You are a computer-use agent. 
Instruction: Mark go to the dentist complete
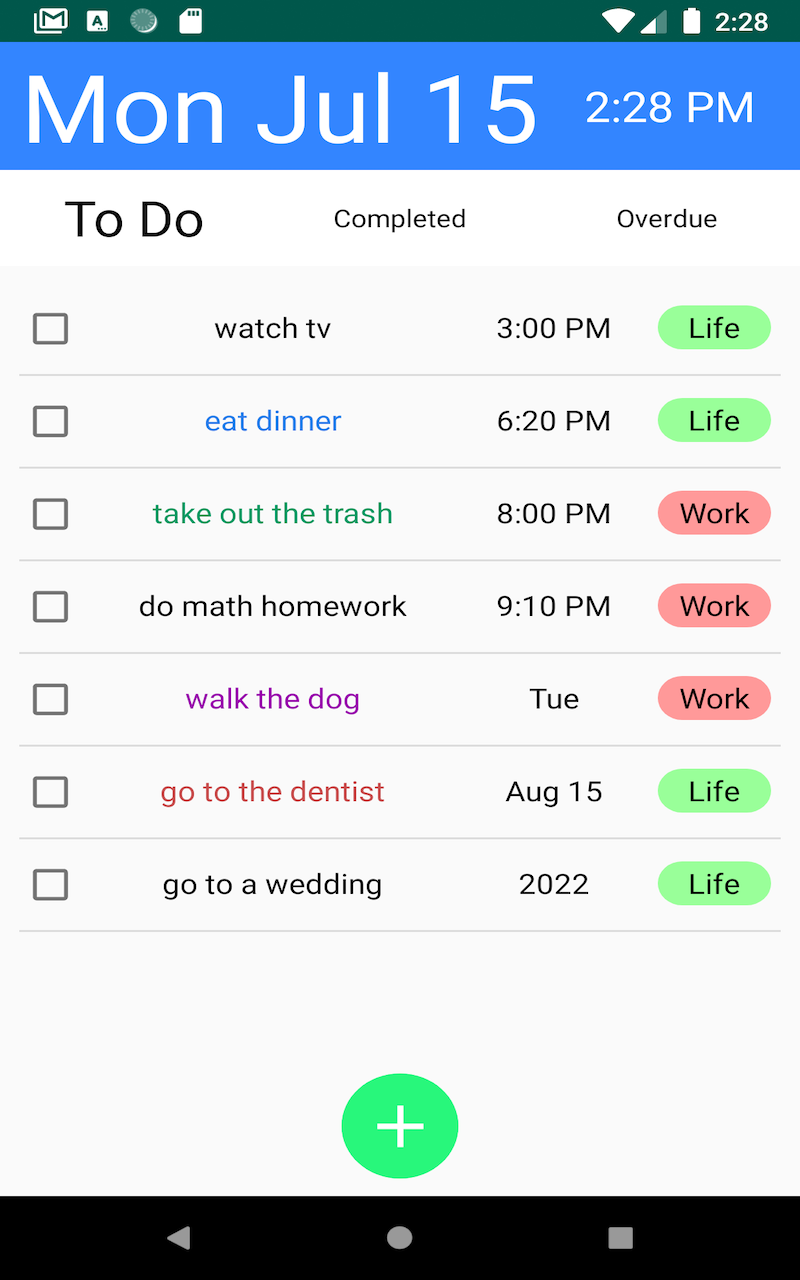point(51,792)
